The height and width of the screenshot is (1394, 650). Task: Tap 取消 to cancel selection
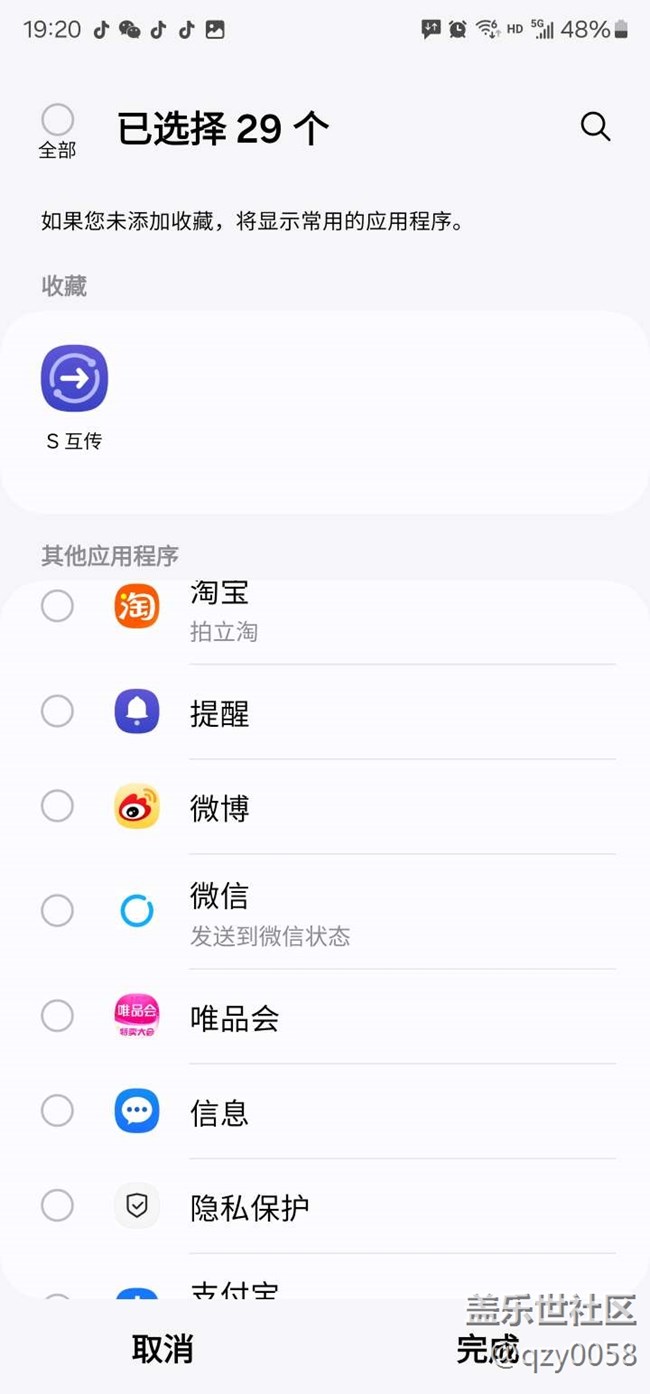point(162,1348)
